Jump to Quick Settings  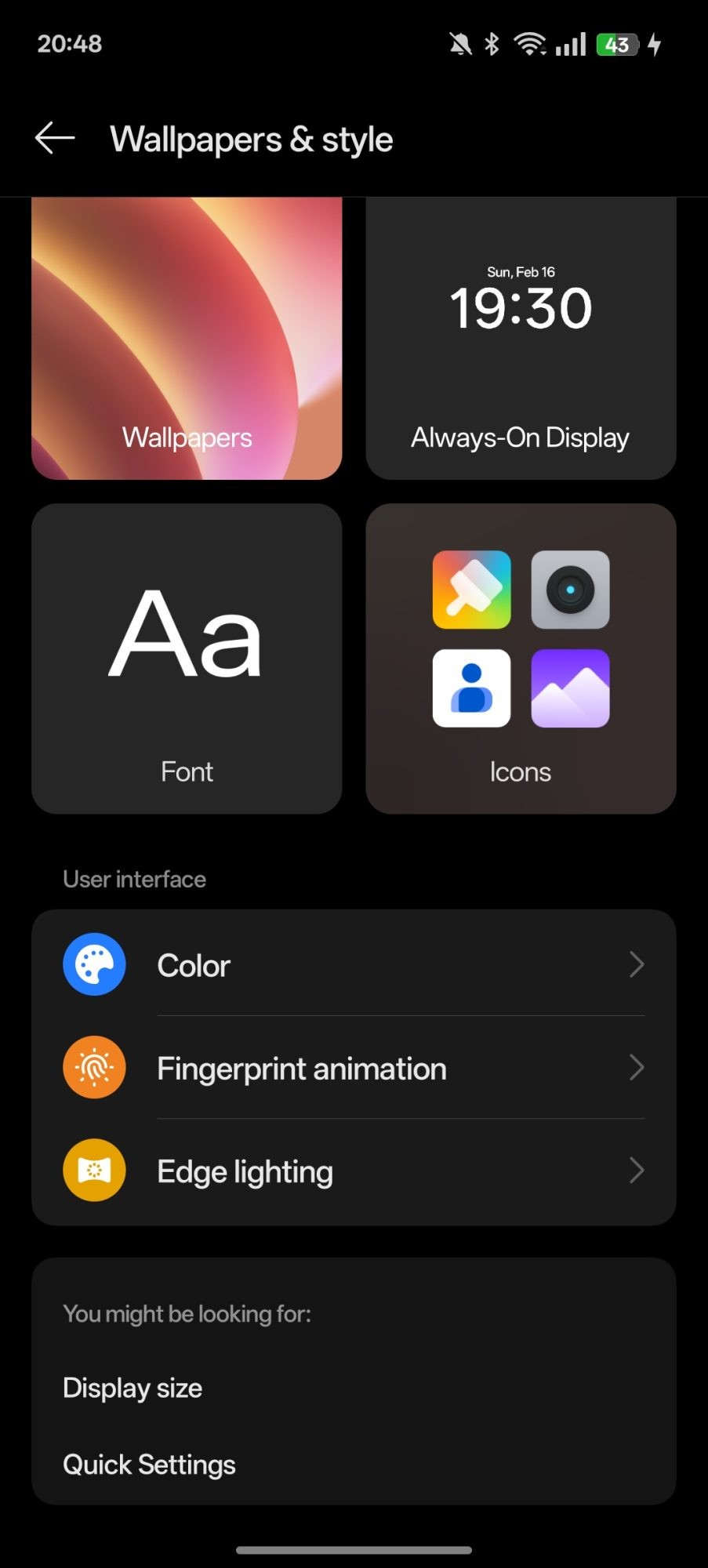150,1465
